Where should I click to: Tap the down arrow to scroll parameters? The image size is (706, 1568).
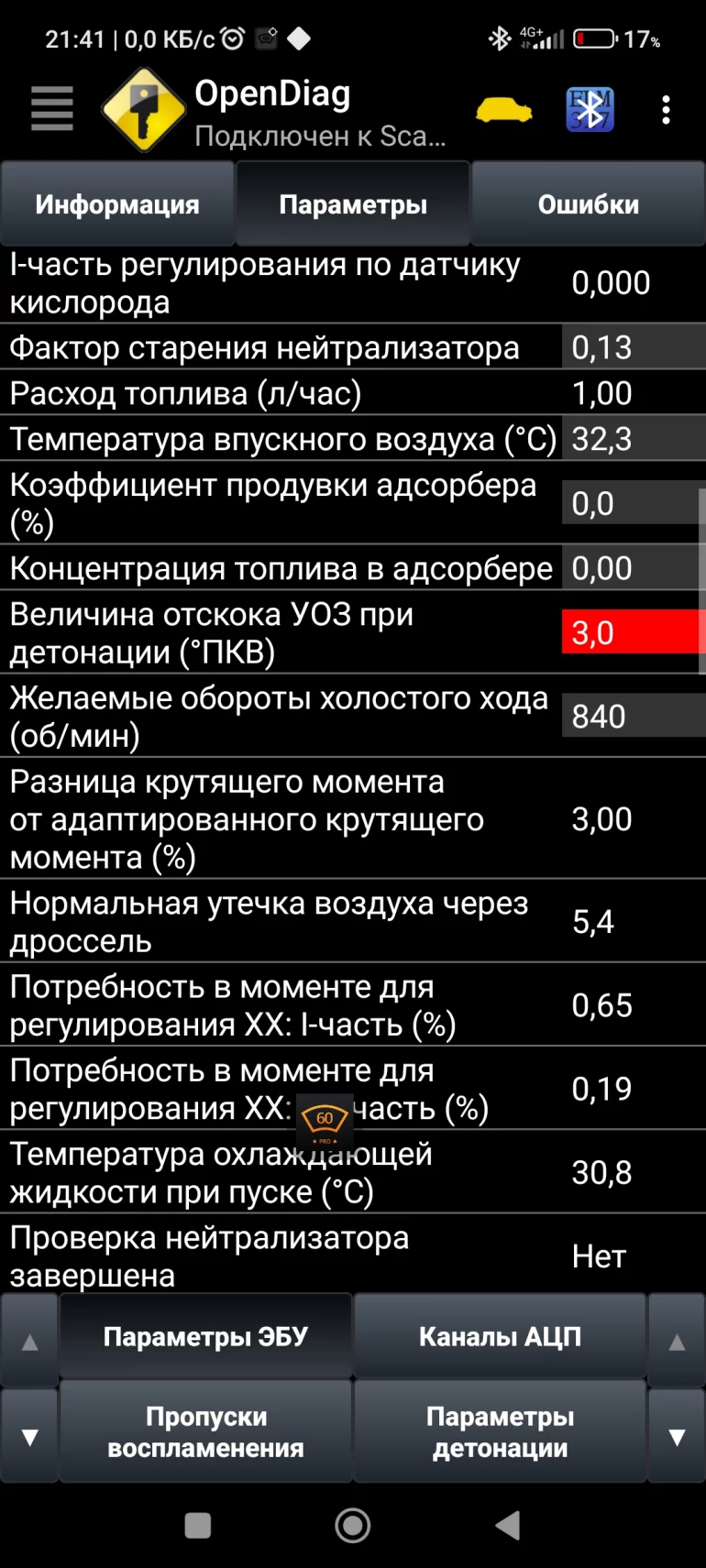(x=30, y=1432)
